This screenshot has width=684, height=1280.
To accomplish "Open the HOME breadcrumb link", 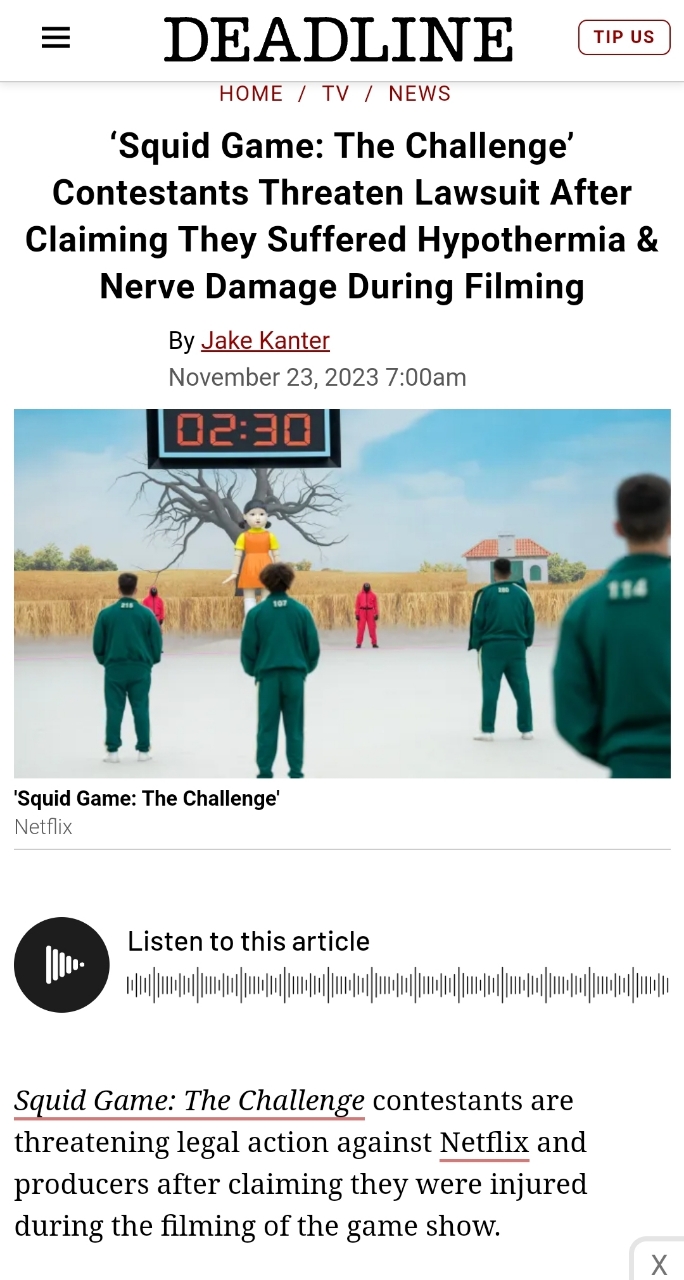I will [251, 94].
